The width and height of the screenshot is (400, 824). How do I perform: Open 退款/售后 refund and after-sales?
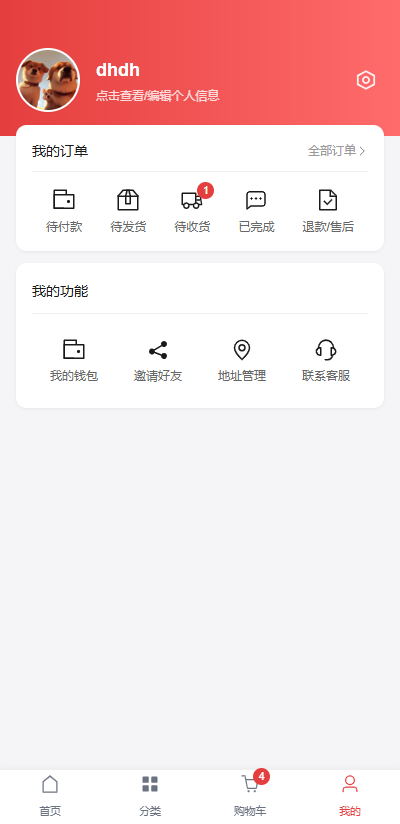click(x=328, y=211)
